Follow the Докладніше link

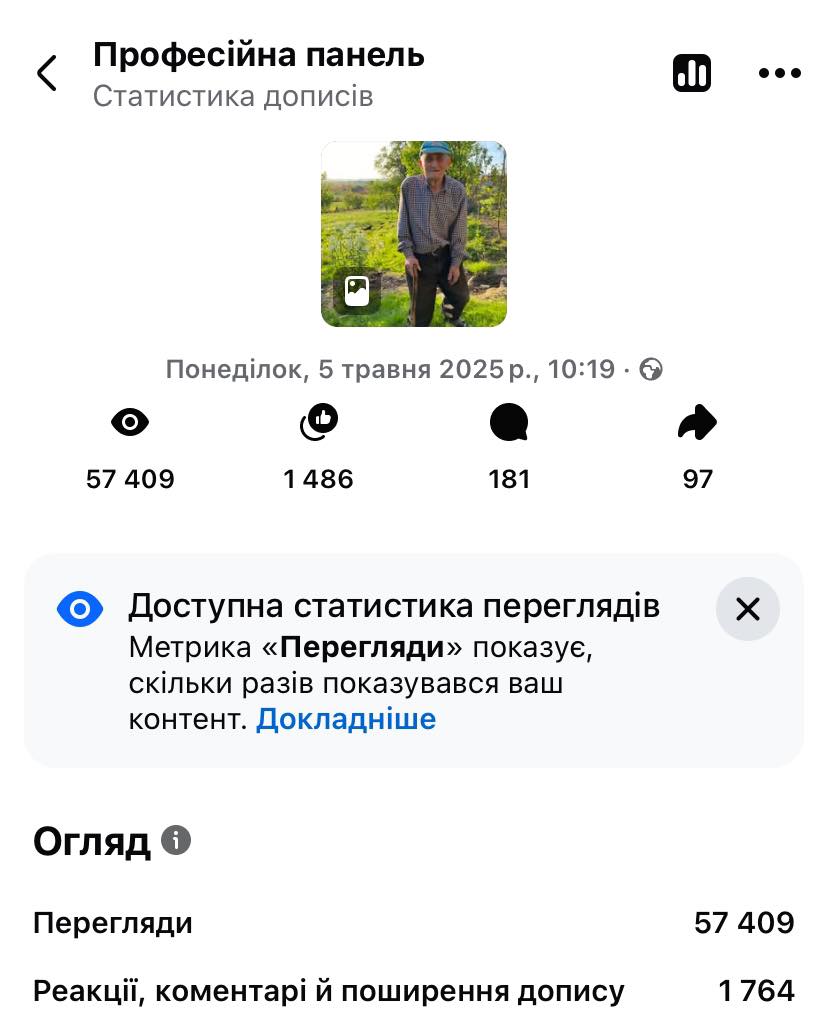[346, 719]
